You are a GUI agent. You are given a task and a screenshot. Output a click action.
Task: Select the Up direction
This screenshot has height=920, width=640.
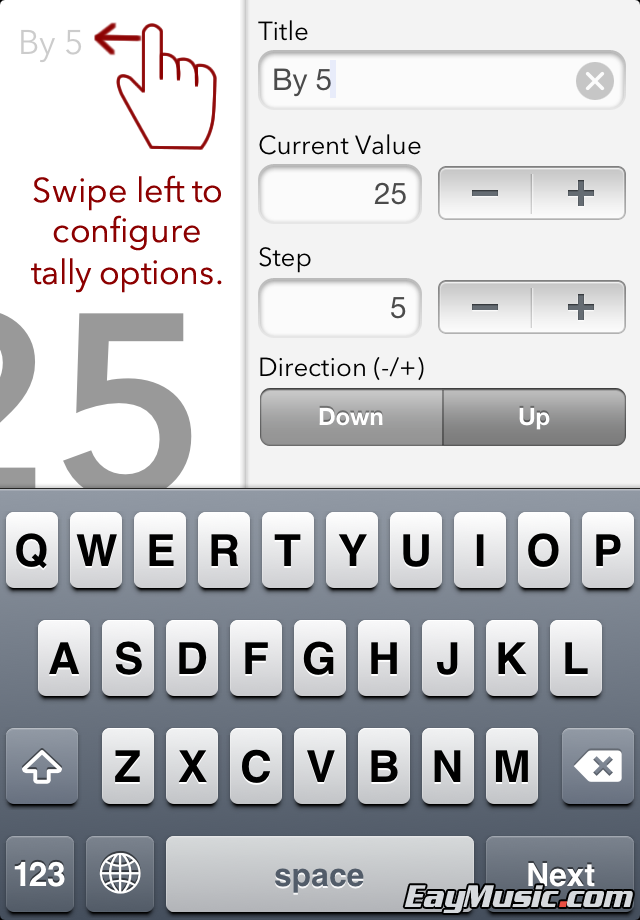534,417
